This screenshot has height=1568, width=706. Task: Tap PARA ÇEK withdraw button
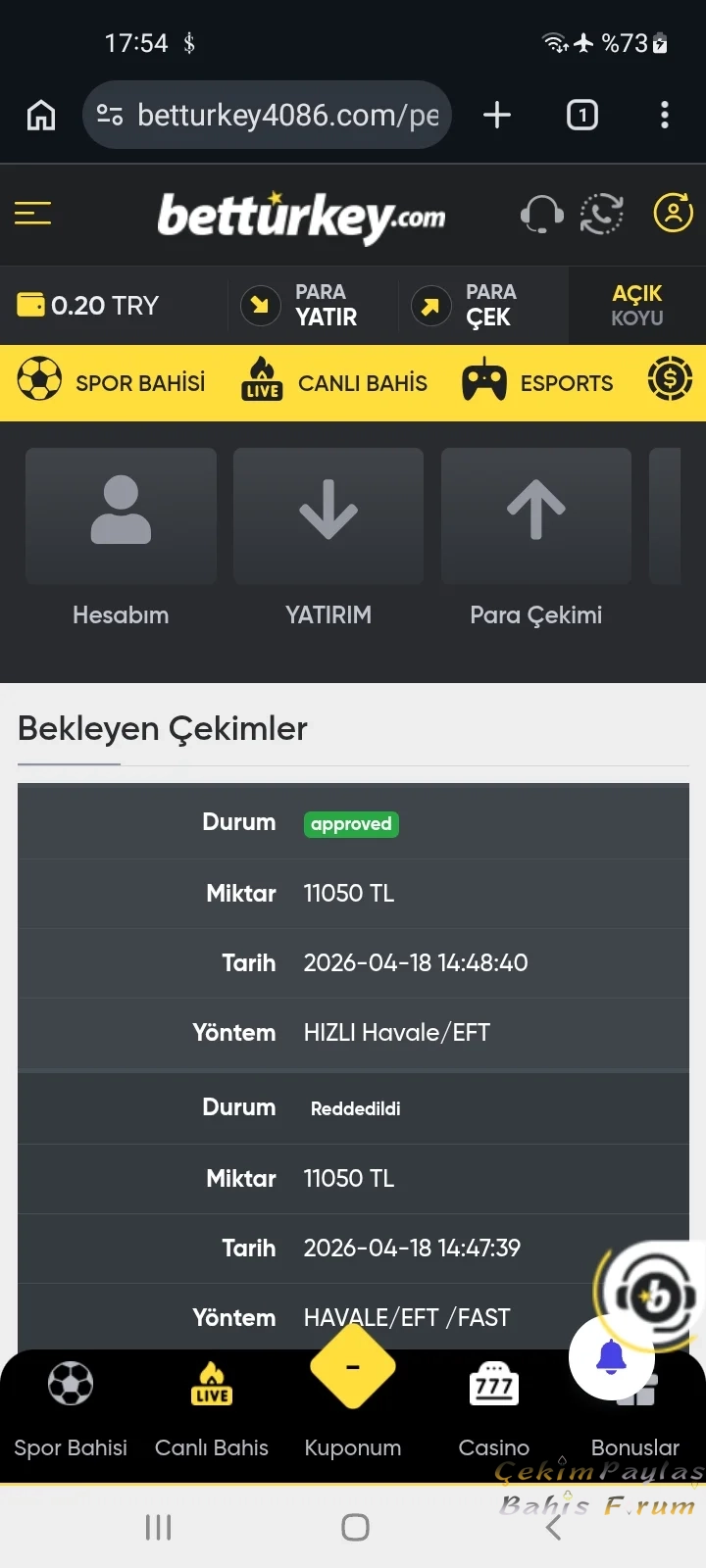point(467,306)
